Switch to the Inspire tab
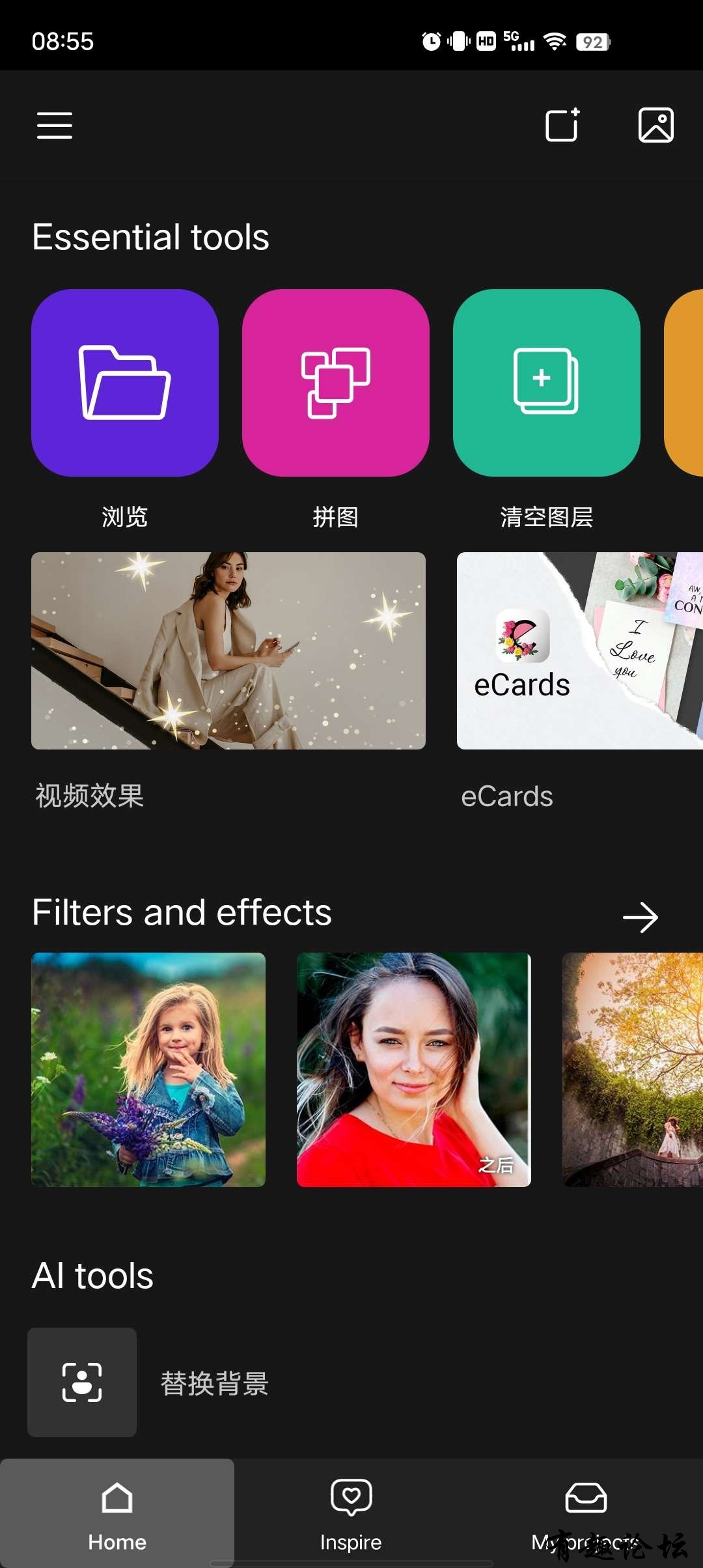The width and height of the screenshot is (703, 1568). (x=351, y=1514)
